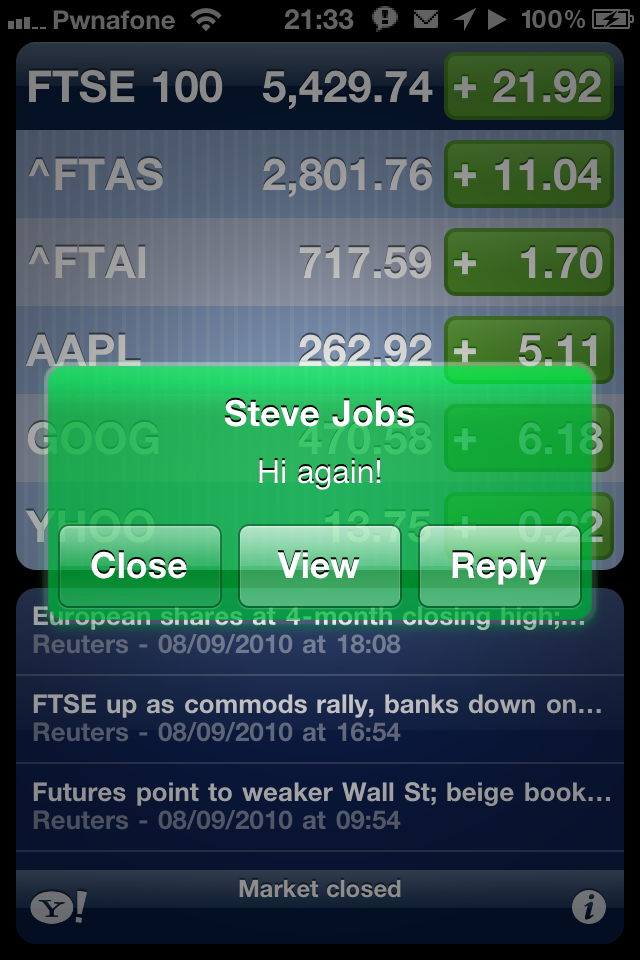Select the ^FTAS stock row
The width and height of the screenshot is (640, 960).
(230, 176)
